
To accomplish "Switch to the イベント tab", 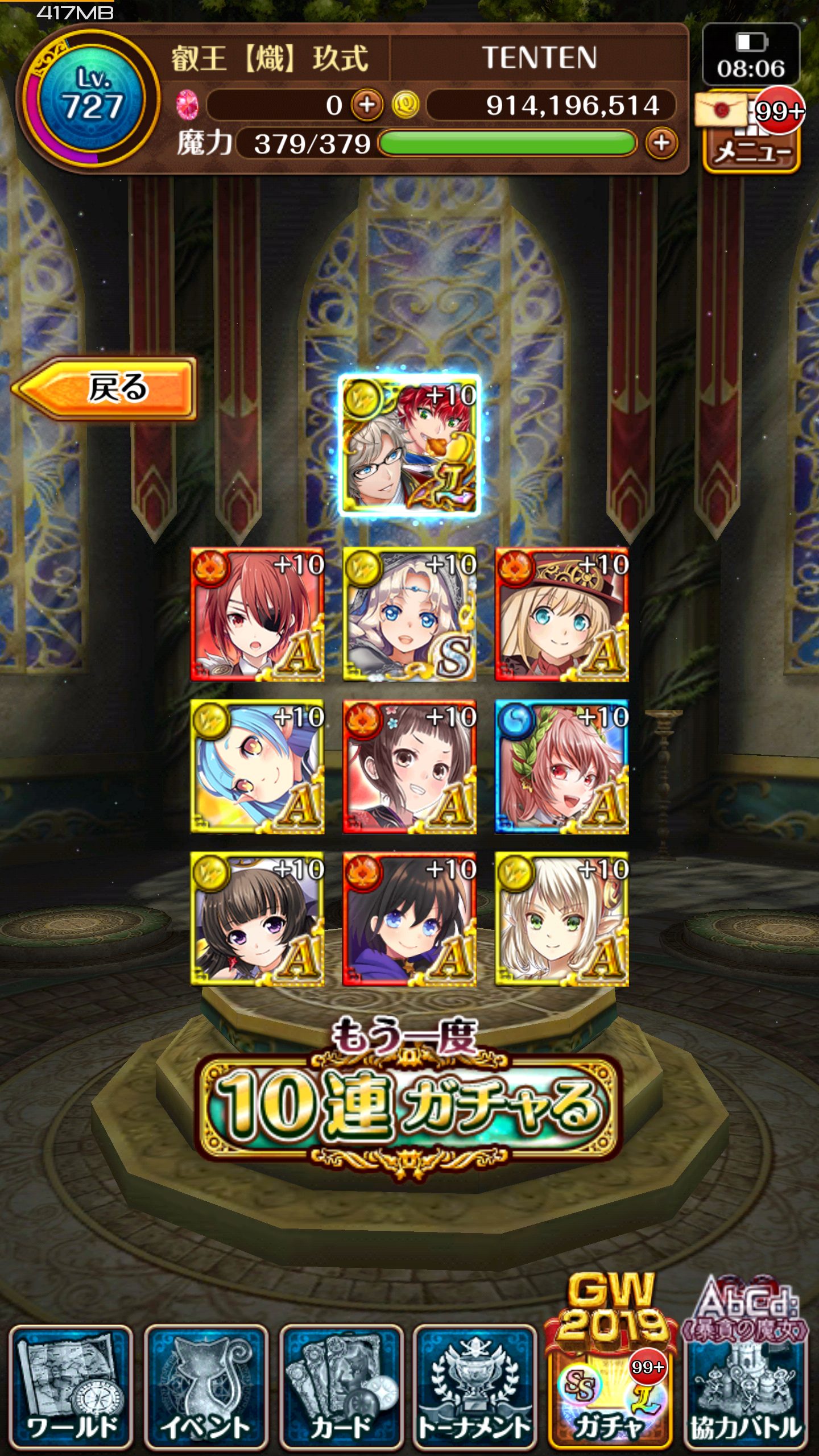I will point(206,1388).
